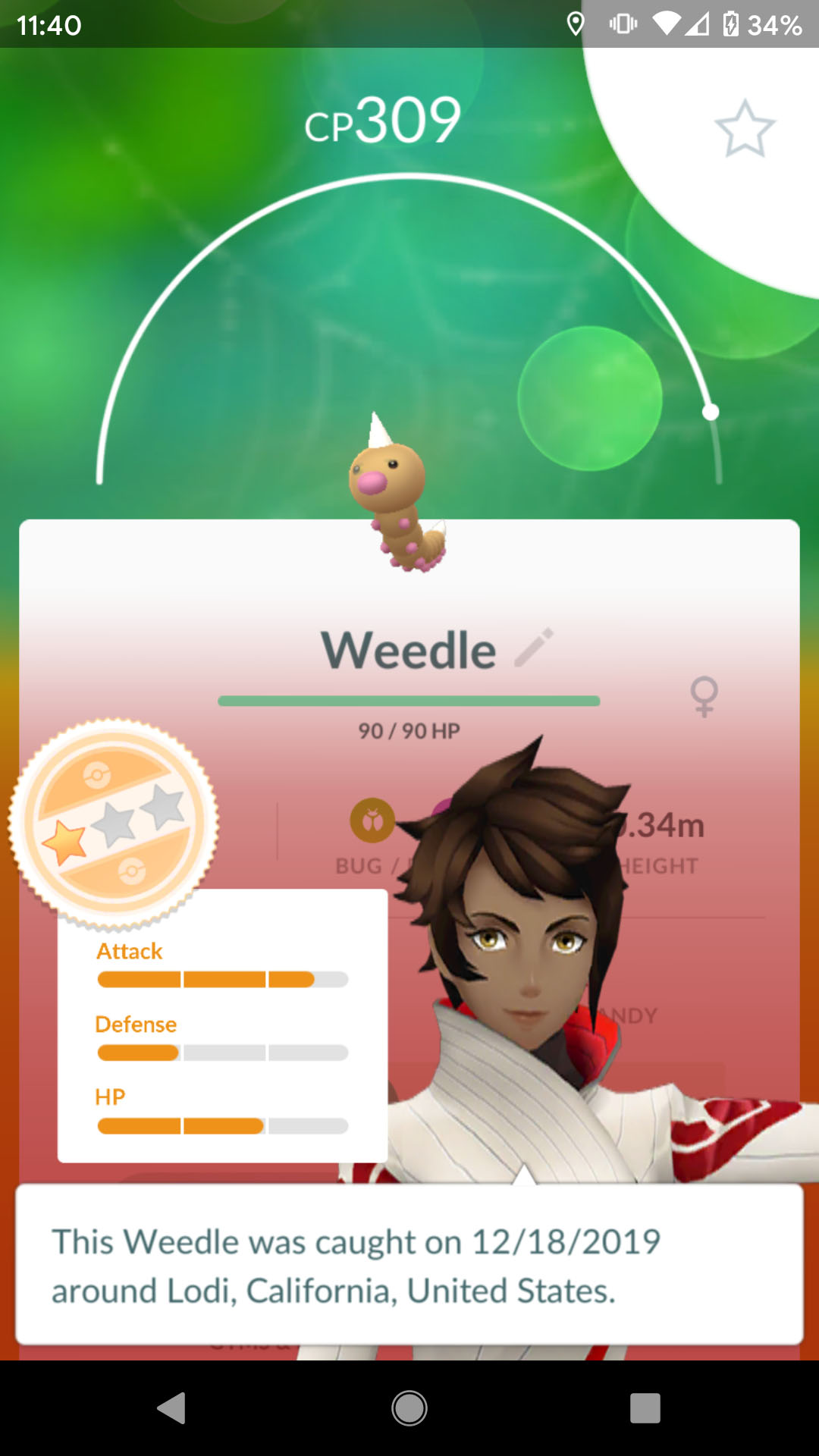Open recent apps from the navigation bar
Image resolution: width=819 pixels, height=1456 pixels.
645,1408
